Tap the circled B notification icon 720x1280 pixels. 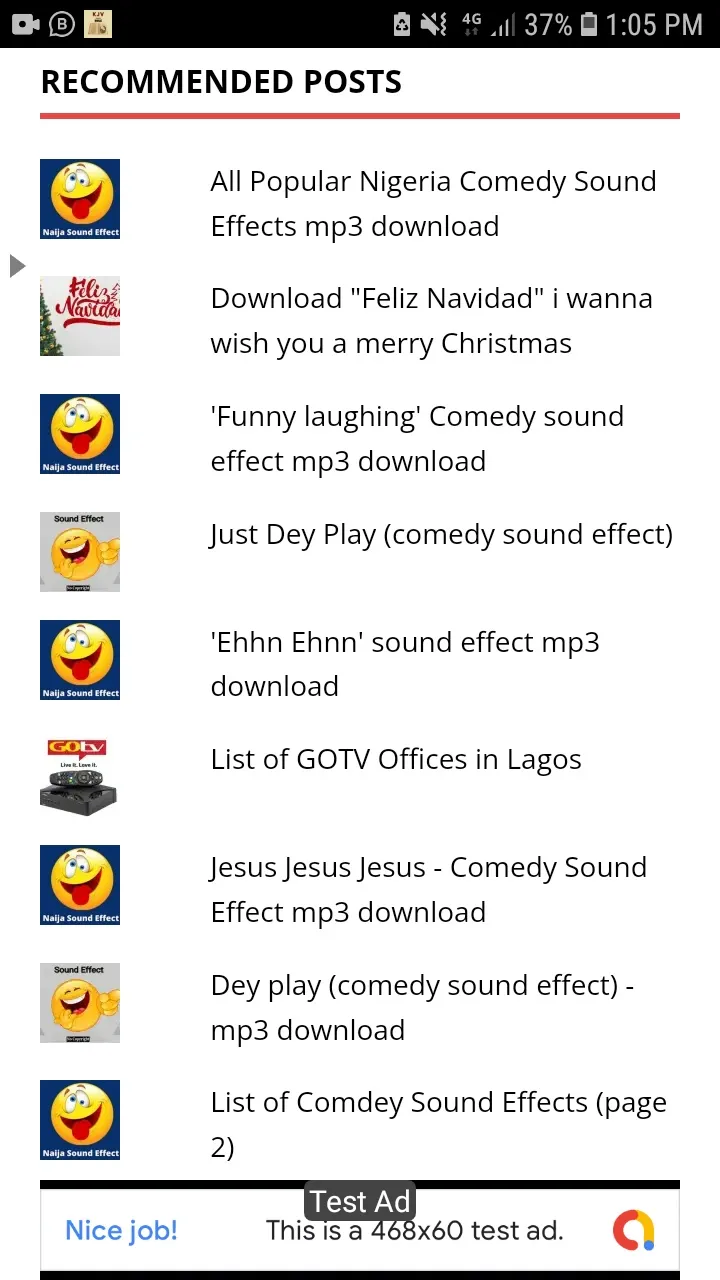(60, 24)
